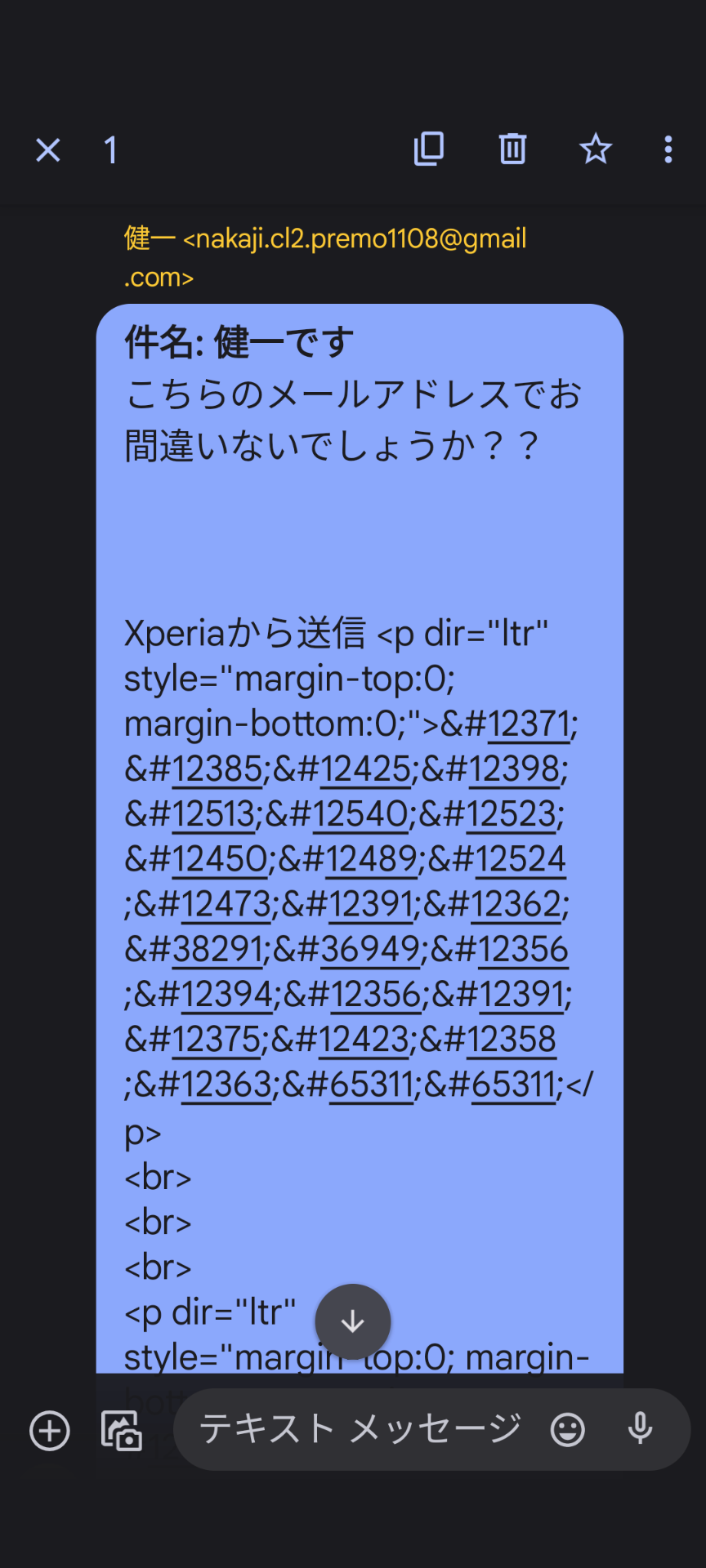
Task: Copy the selected message
Action: tap(428, 149)
